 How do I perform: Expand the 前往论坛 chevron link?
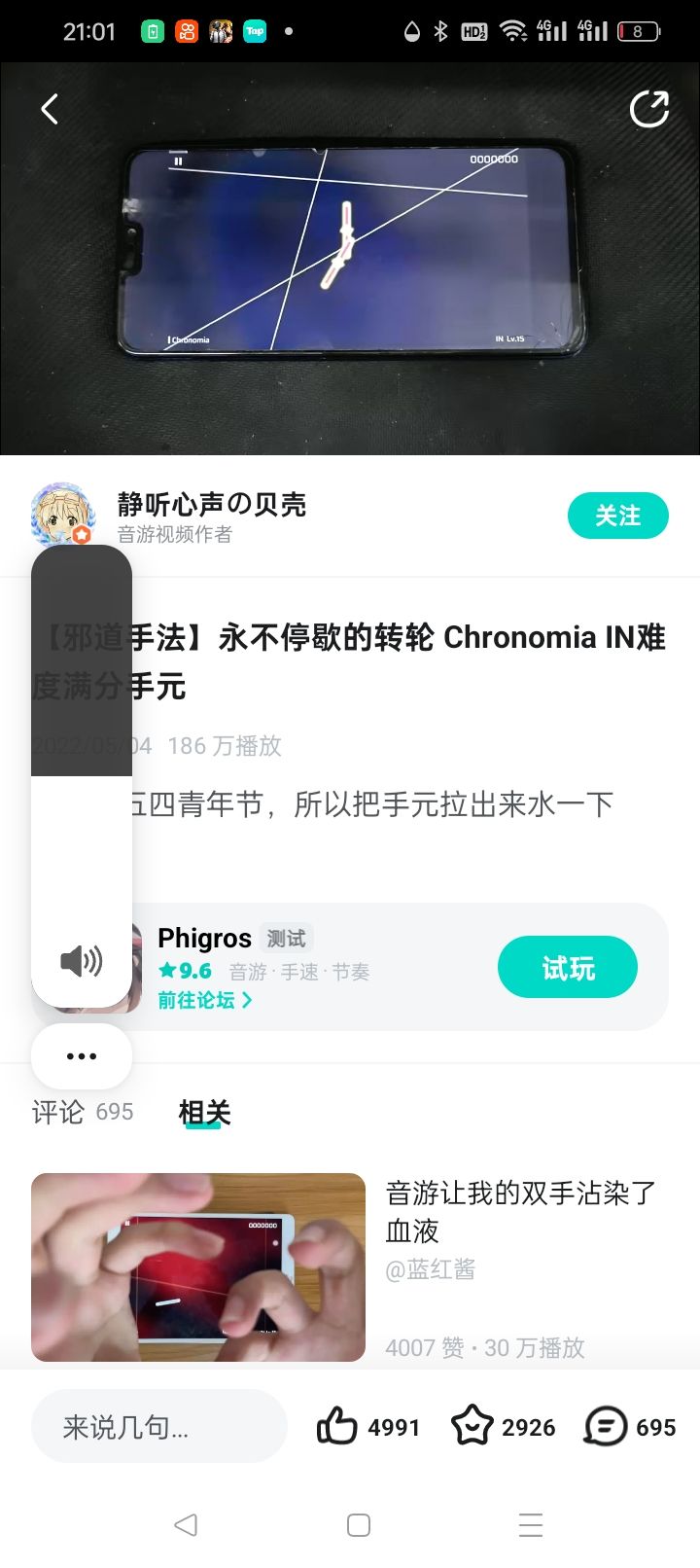coord(204,1001)
